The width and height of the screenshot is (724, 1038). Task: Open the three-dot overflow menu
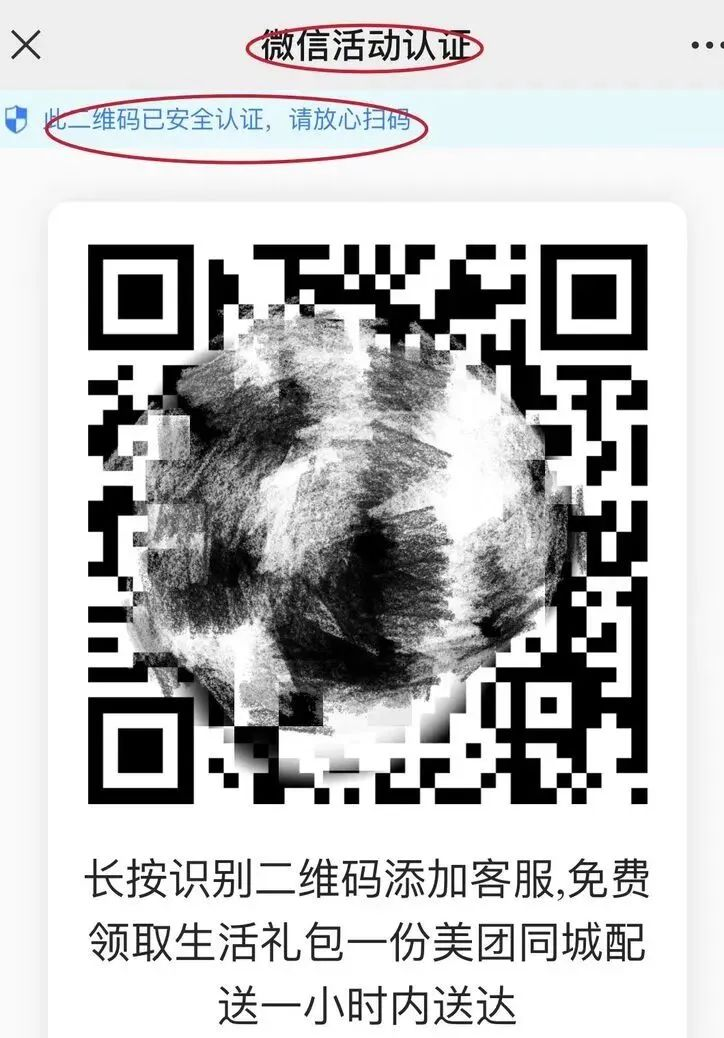[x=707, y=46]
